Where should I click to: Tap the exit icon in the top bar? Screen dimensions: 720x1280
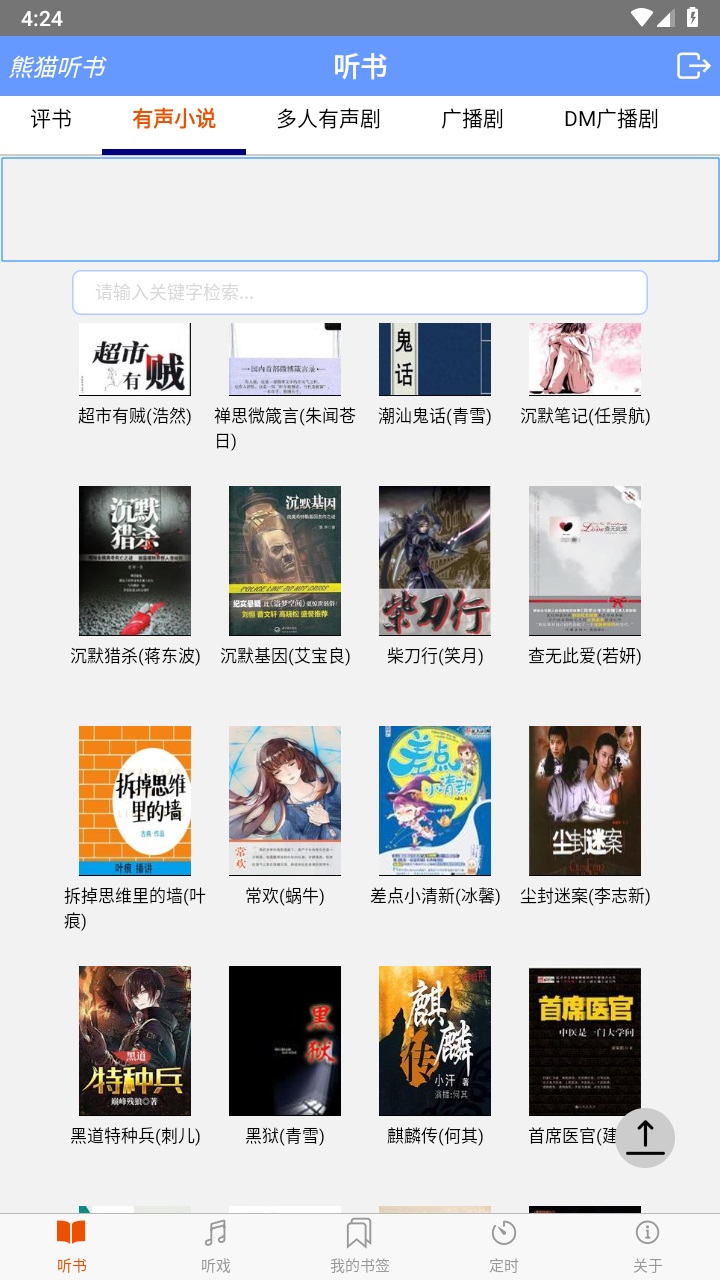(x=691, y=66)
